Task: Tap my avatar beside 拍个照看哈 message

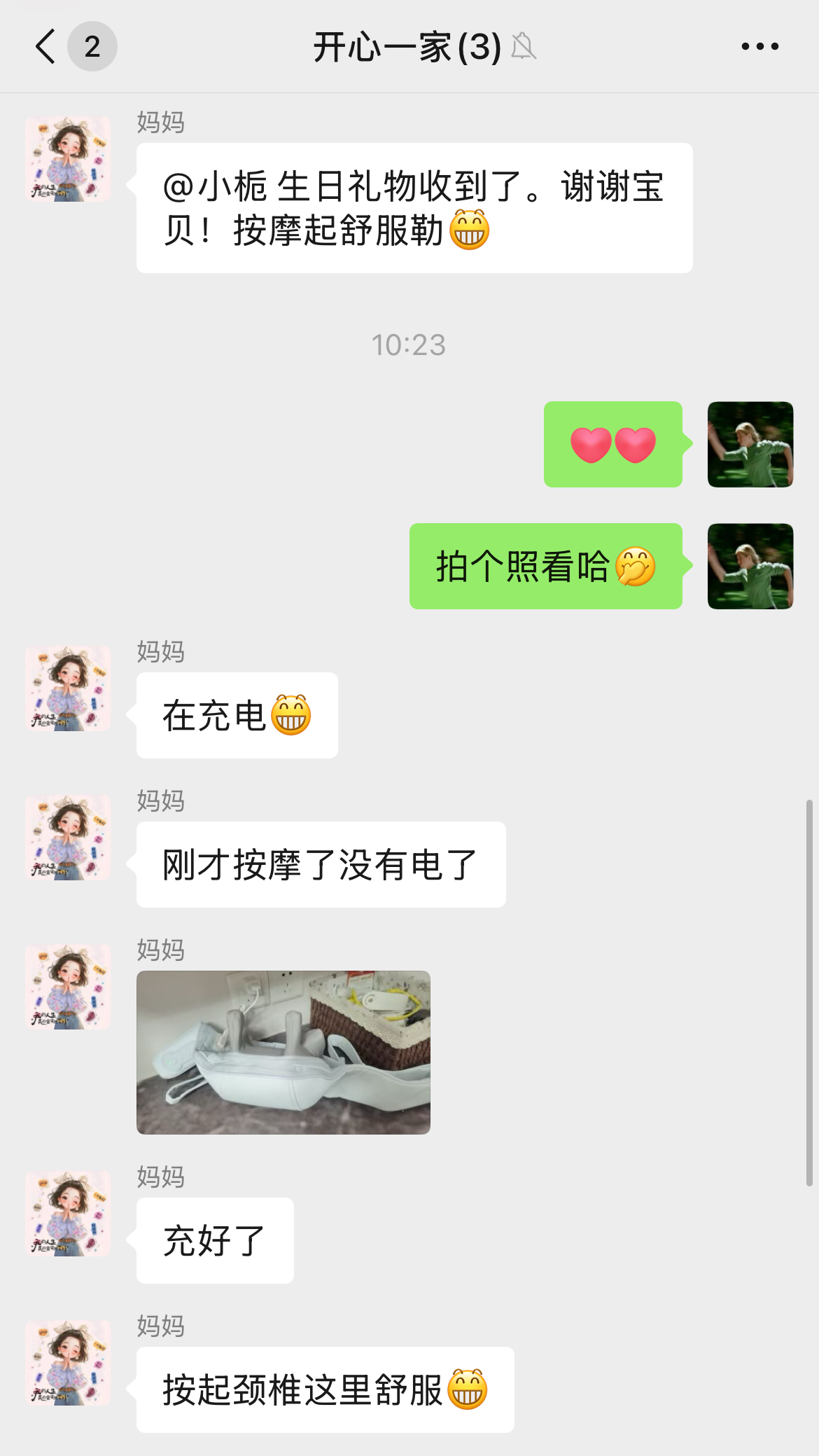Action: (x=750, y=566)
